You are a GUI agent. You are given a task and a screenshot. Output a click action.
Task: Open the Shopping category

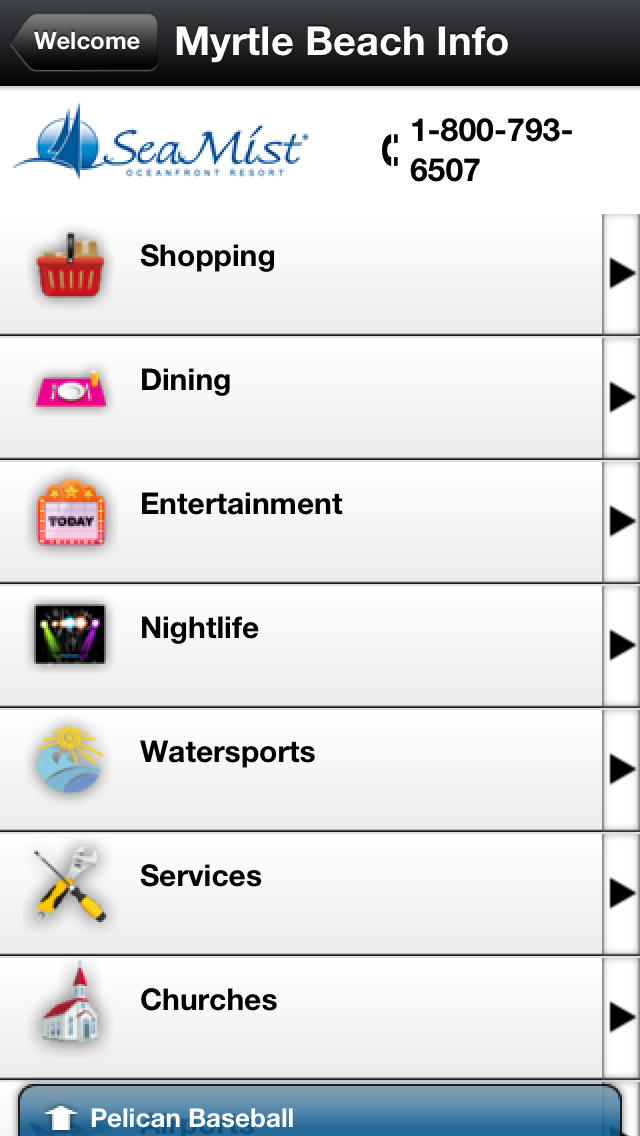pyautogui.click(x=320, y=274)
